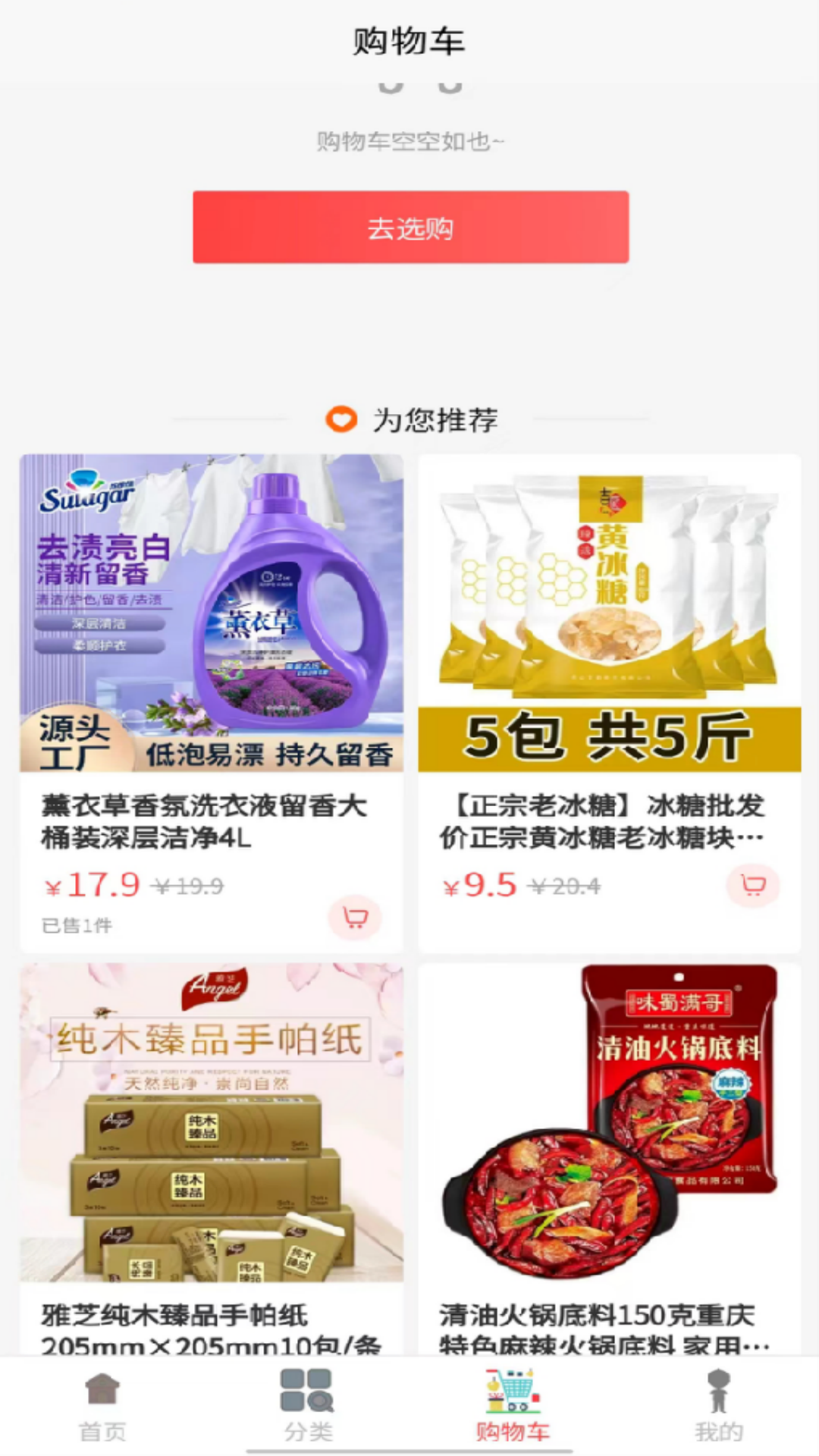
Task: Add 薰衣草香氛洗衣液 to cart
Action: (x=354, y=918)
